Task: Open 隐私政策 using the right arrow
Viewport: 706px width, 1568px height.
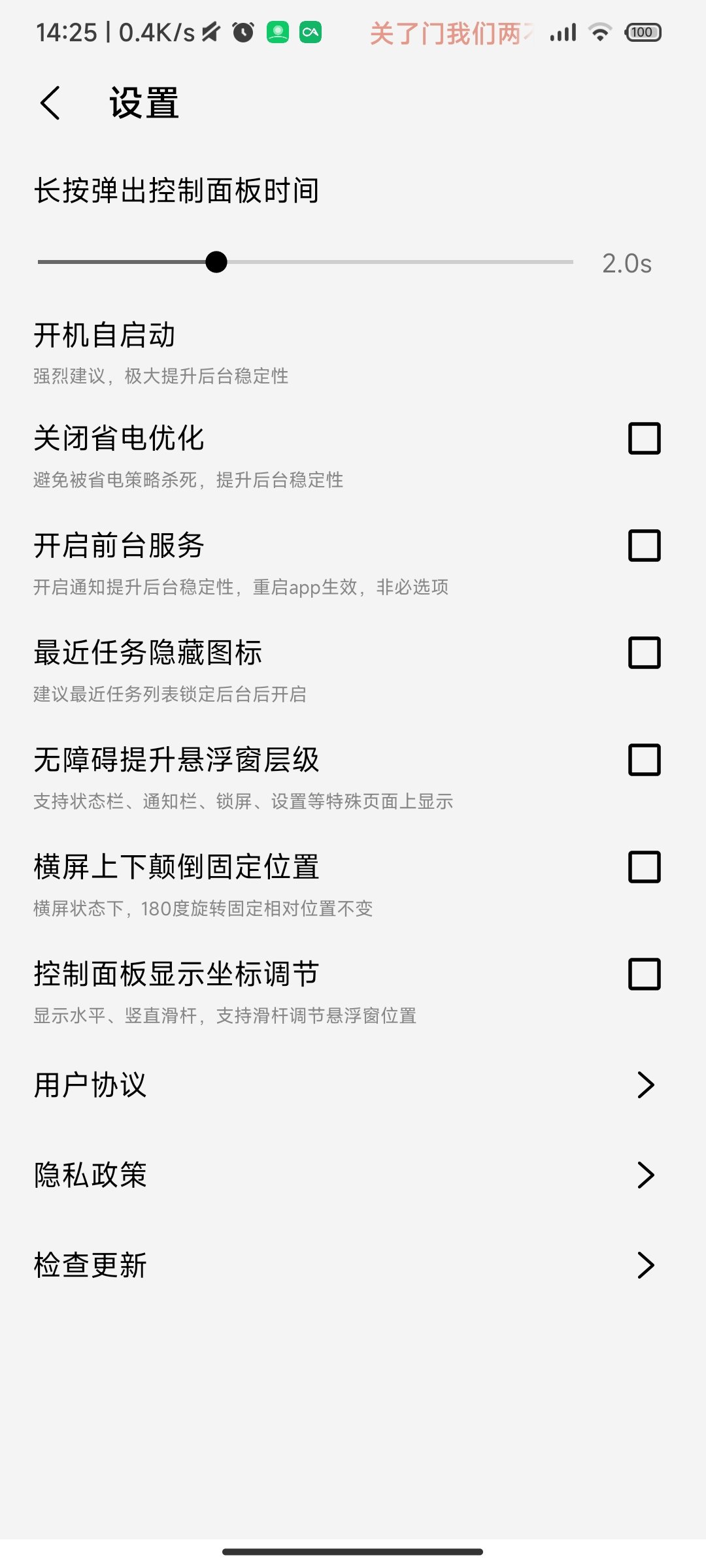Action: point(646,1175)
